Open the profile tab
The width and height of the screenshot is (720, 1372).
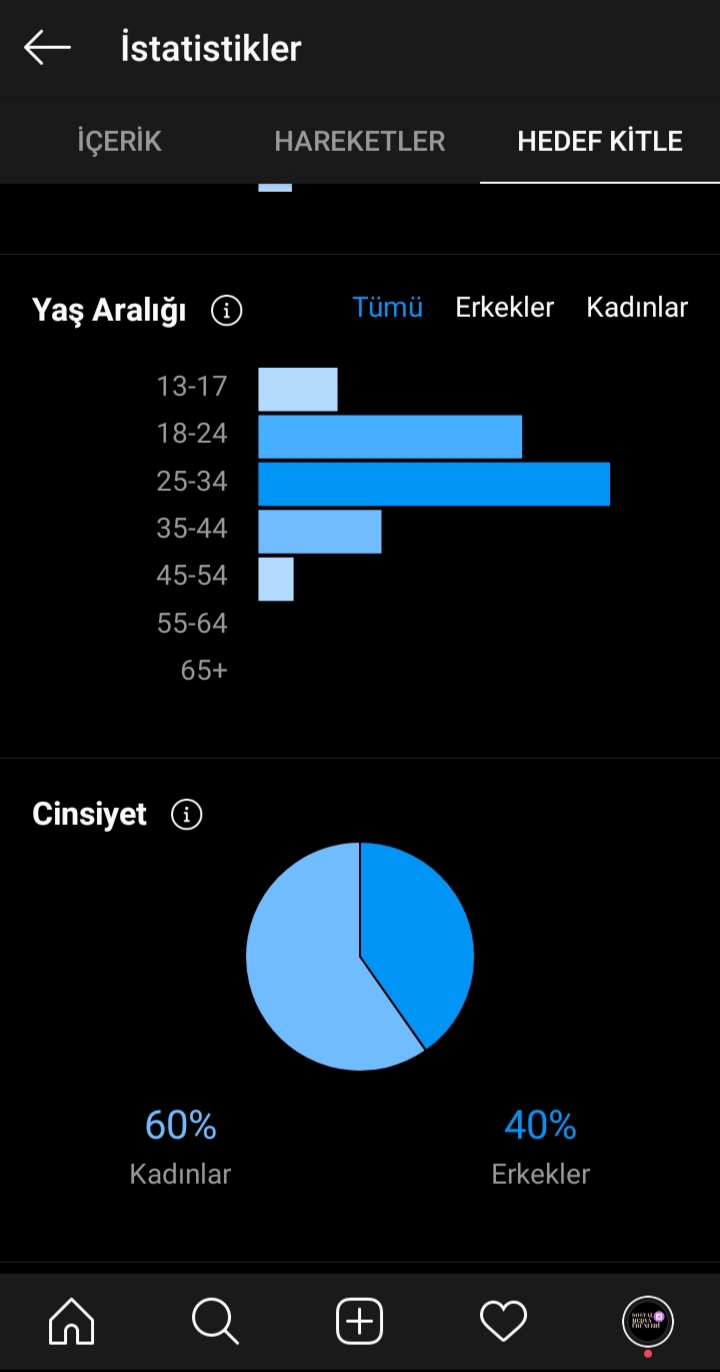(648, 1322)
